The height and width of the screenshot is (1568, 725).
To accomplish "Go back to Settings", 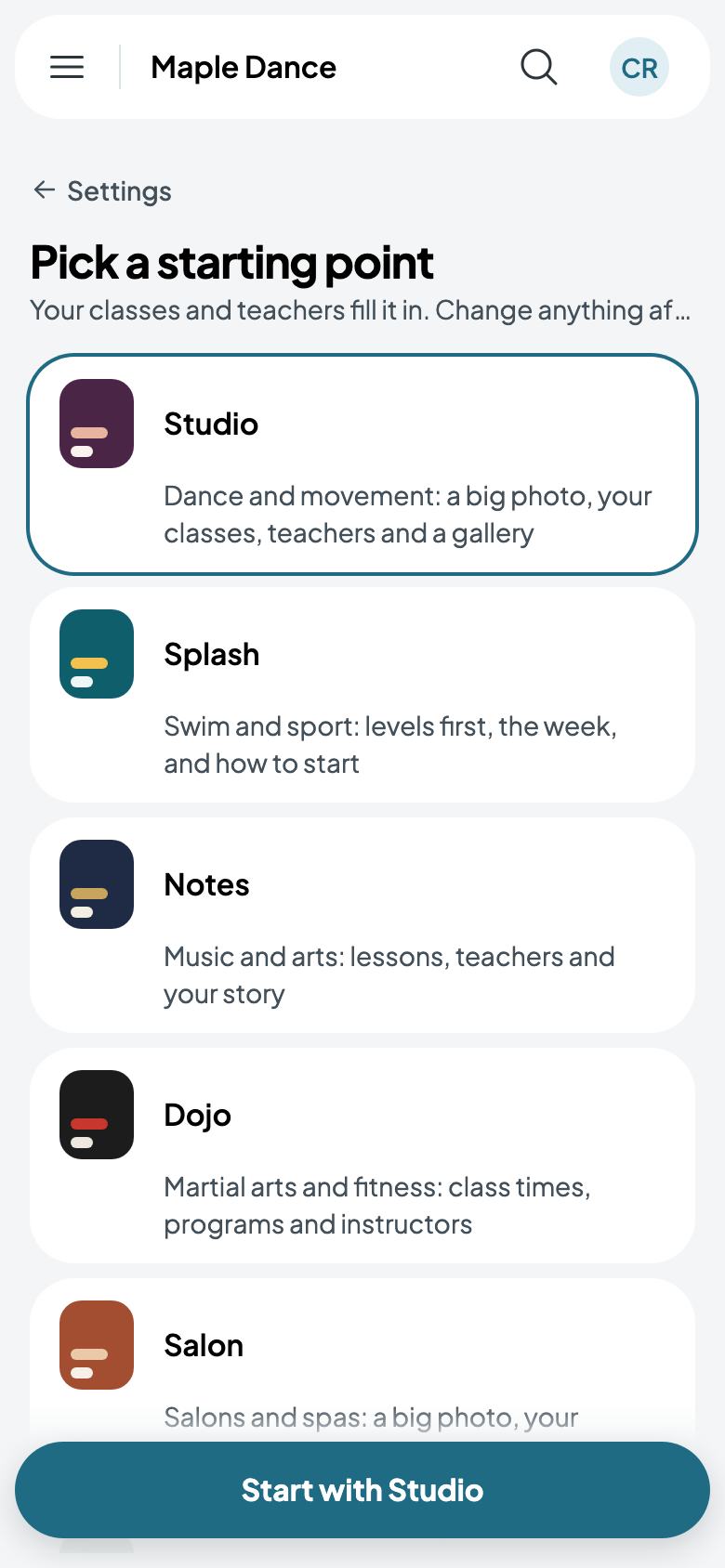I will click(102, 191).
